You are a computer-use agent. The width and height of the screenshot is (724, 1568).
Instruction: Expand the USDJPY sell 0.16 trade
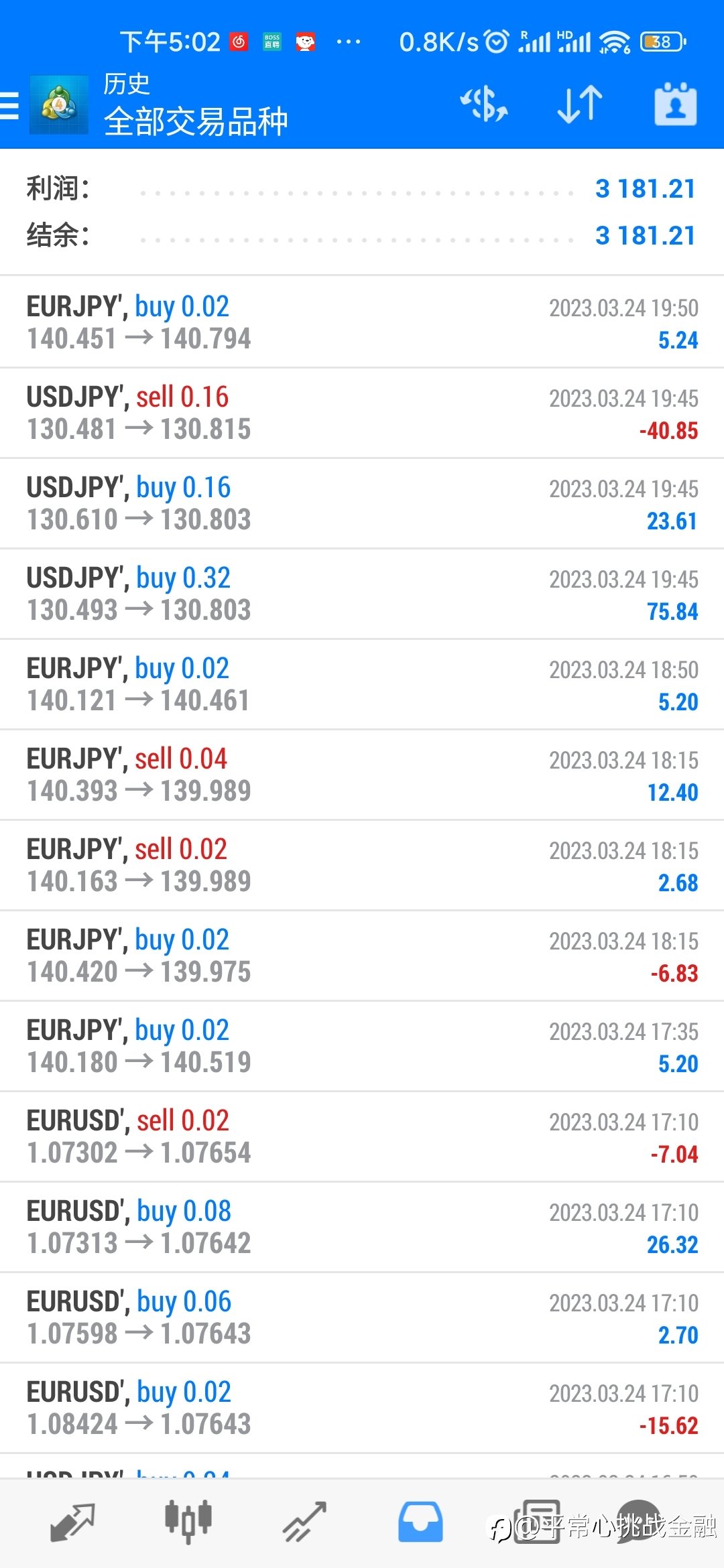pos(362,413)
